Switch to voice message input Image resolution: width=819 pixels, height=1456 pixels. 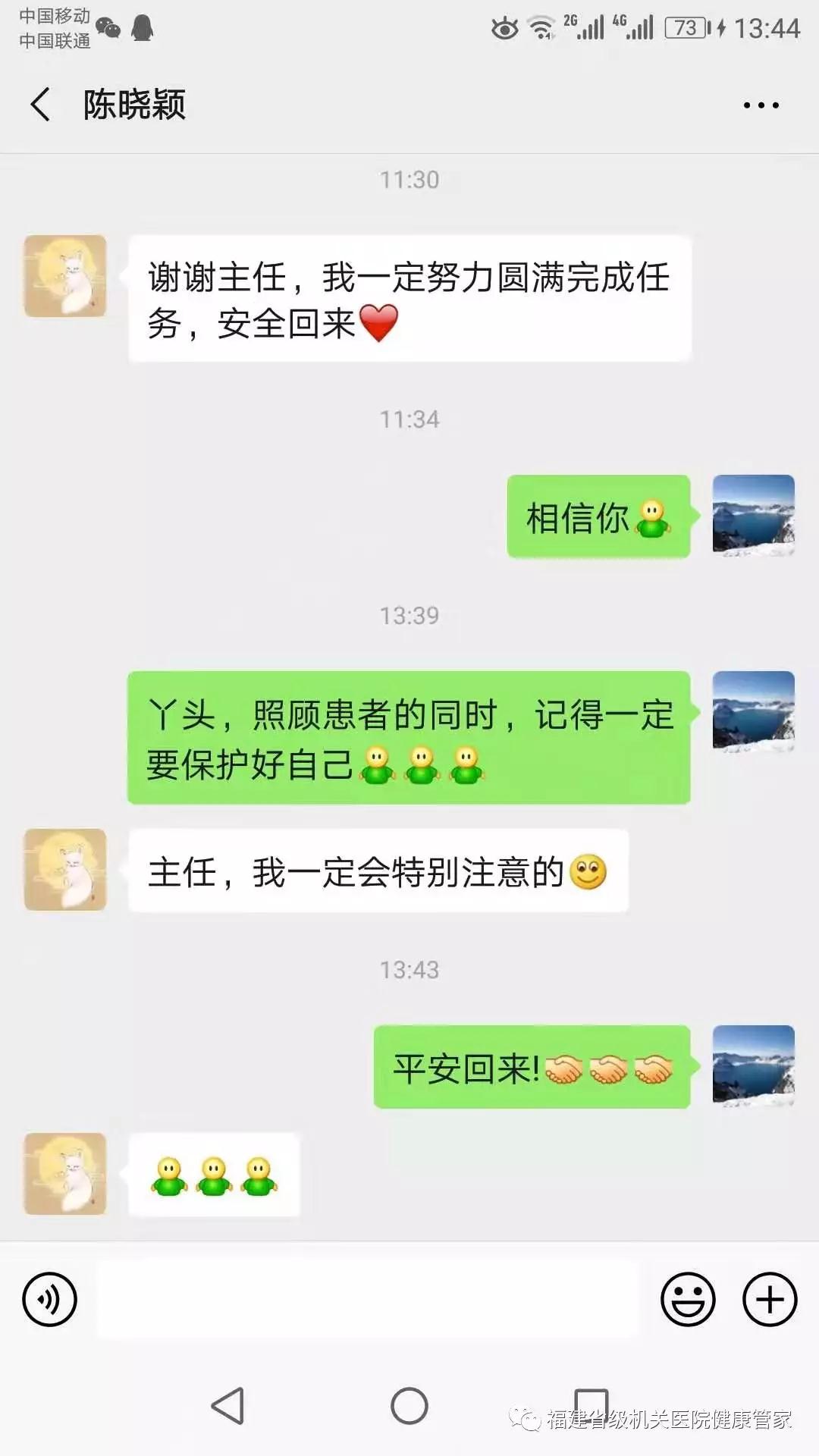click(x=50, y=1299)
